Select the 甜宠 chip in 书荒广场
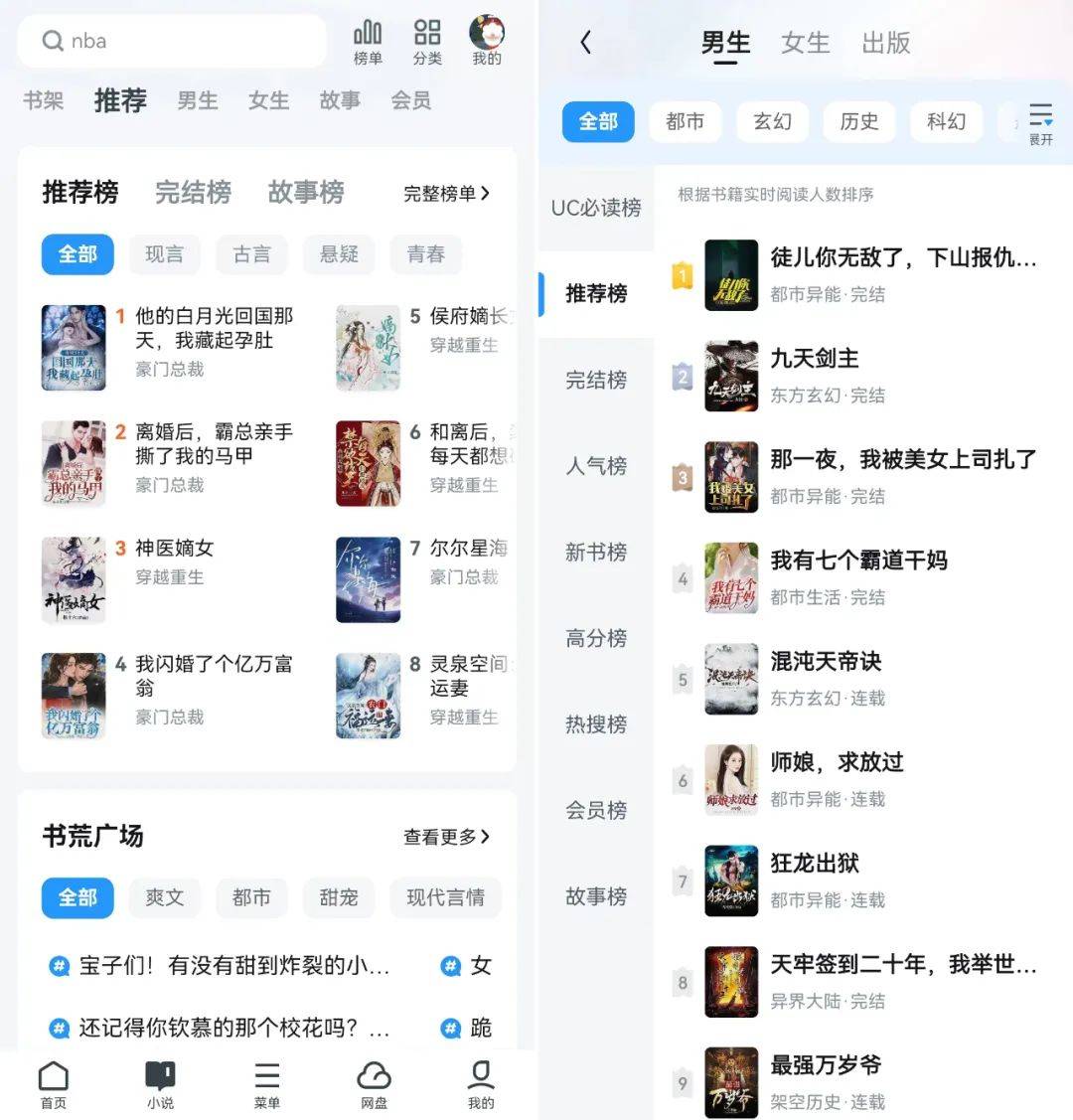Screen dimensions: 1073x1120 (x=339, y=897)
